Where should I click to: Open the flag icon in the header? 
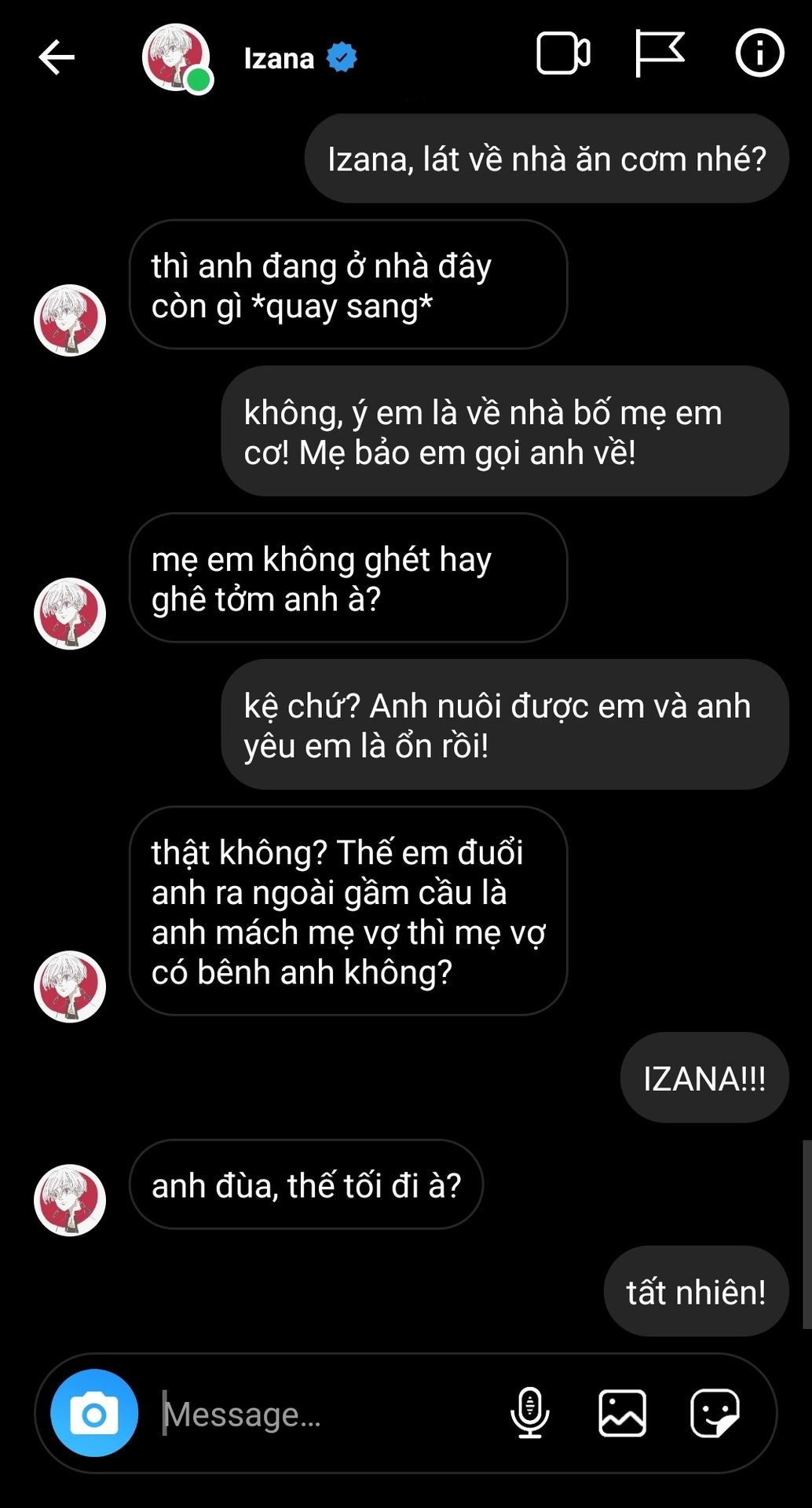click(x=659, y=53)
